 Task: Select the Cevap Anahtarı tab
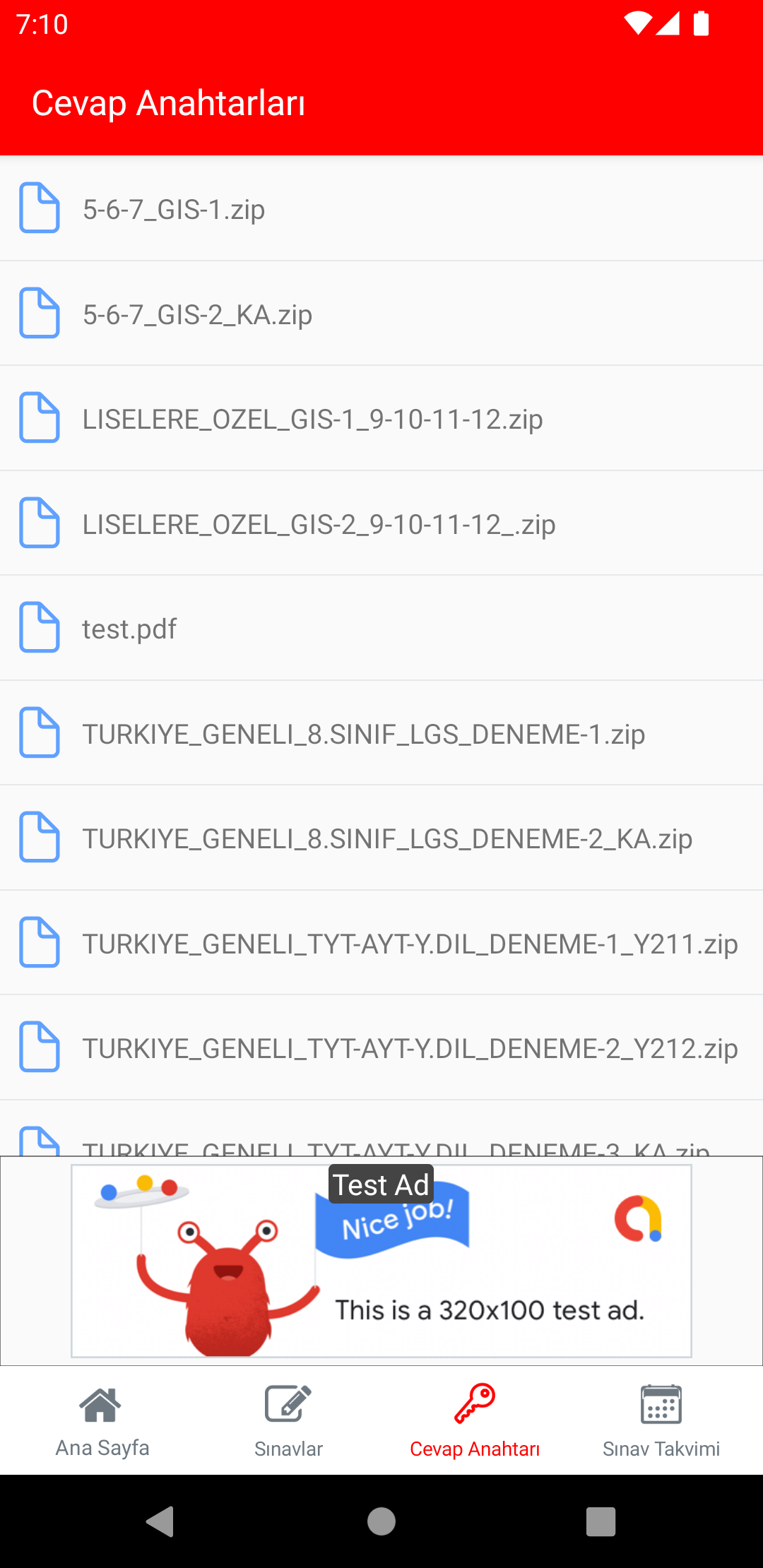(475, 1421)
